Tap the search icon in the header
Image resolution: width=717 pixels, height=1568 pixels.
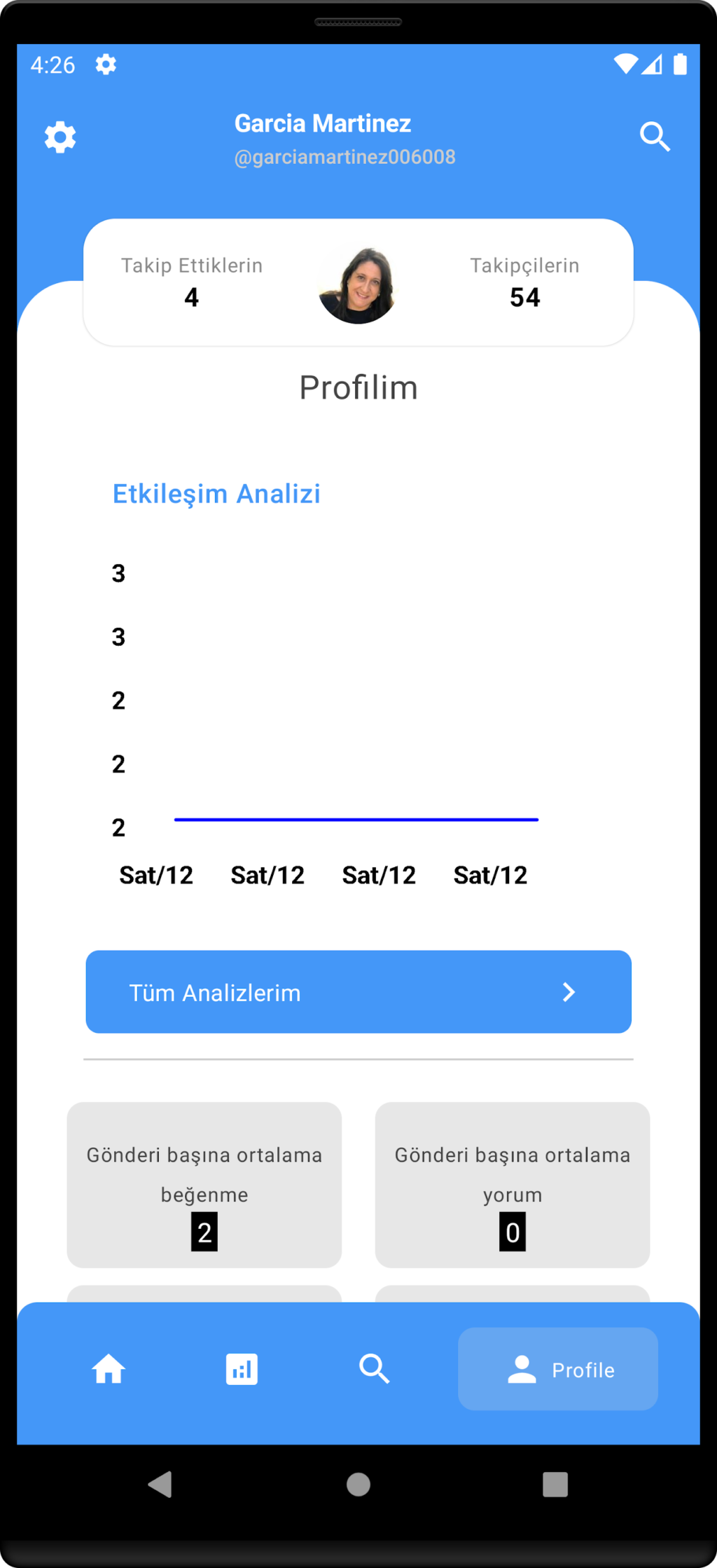[x=655, y=137]
